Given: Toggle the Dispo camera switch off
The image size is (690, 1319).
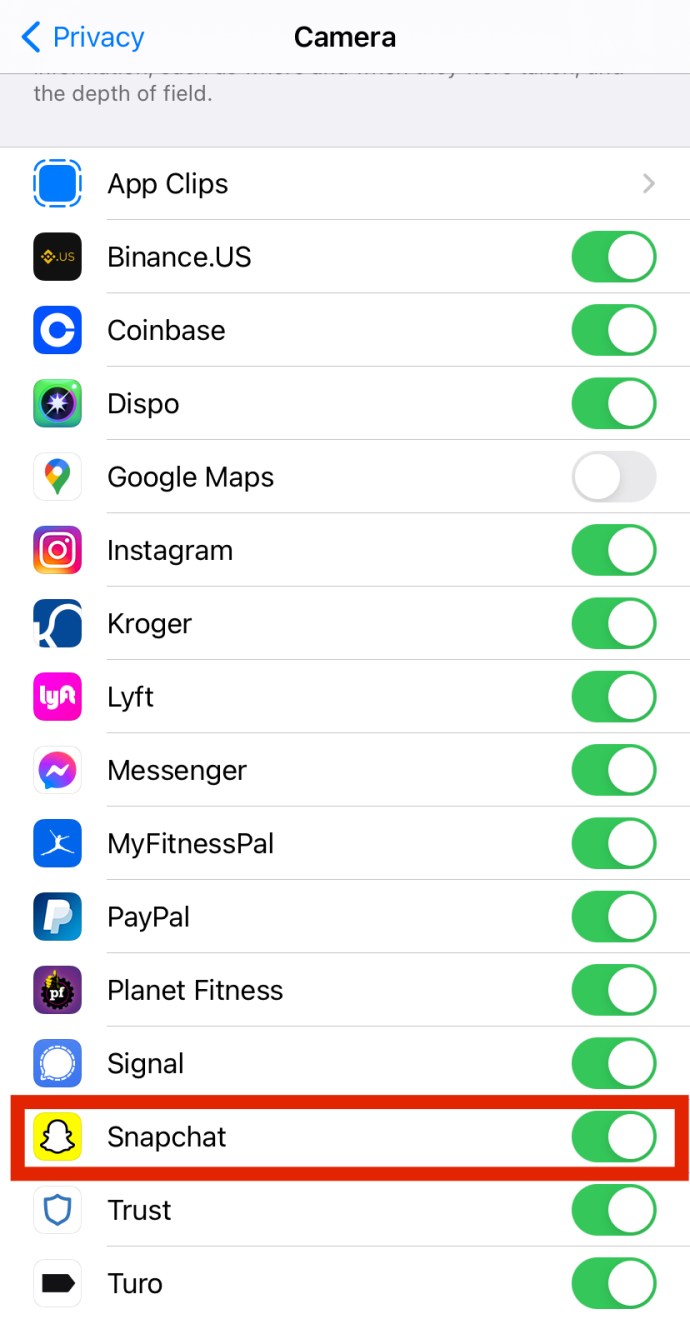Looking at the screenshot, I should (613, 404).
